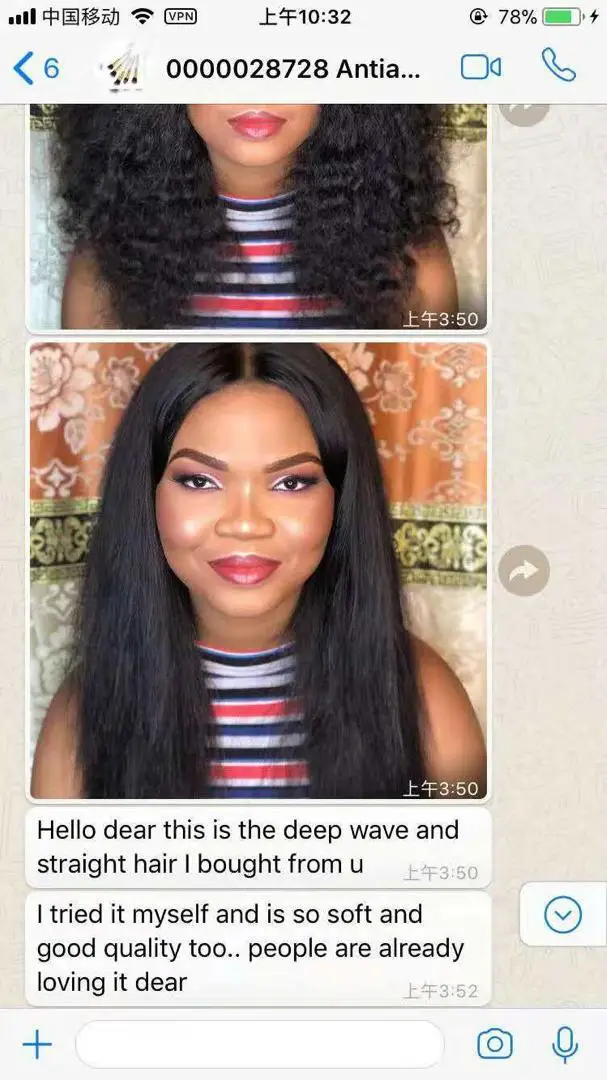Open the camera to send a photo
This screenshot has width=607, height=1080.
pyautogui.click(x=495, y=1044)
